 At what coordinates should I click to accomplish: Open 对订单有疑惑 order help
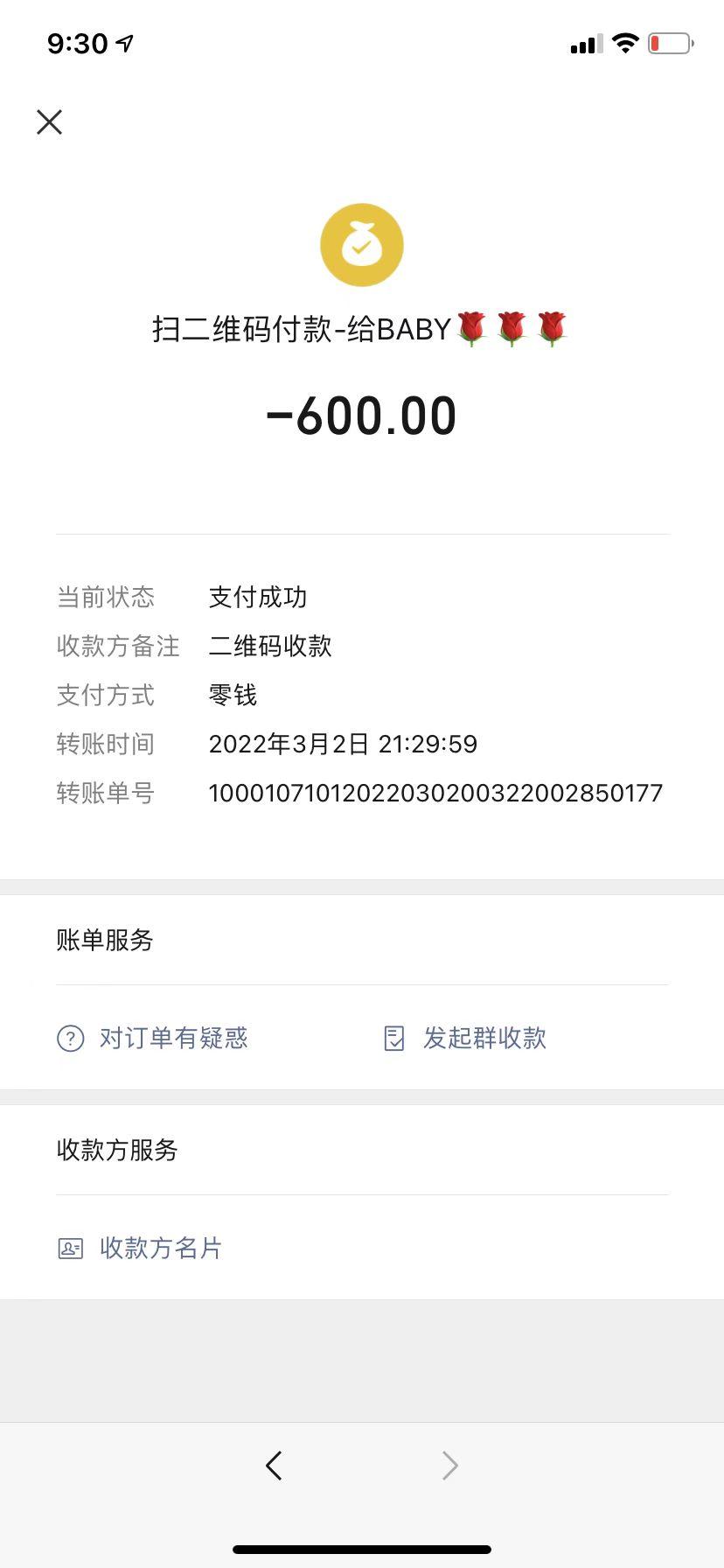click(154, 1039)
